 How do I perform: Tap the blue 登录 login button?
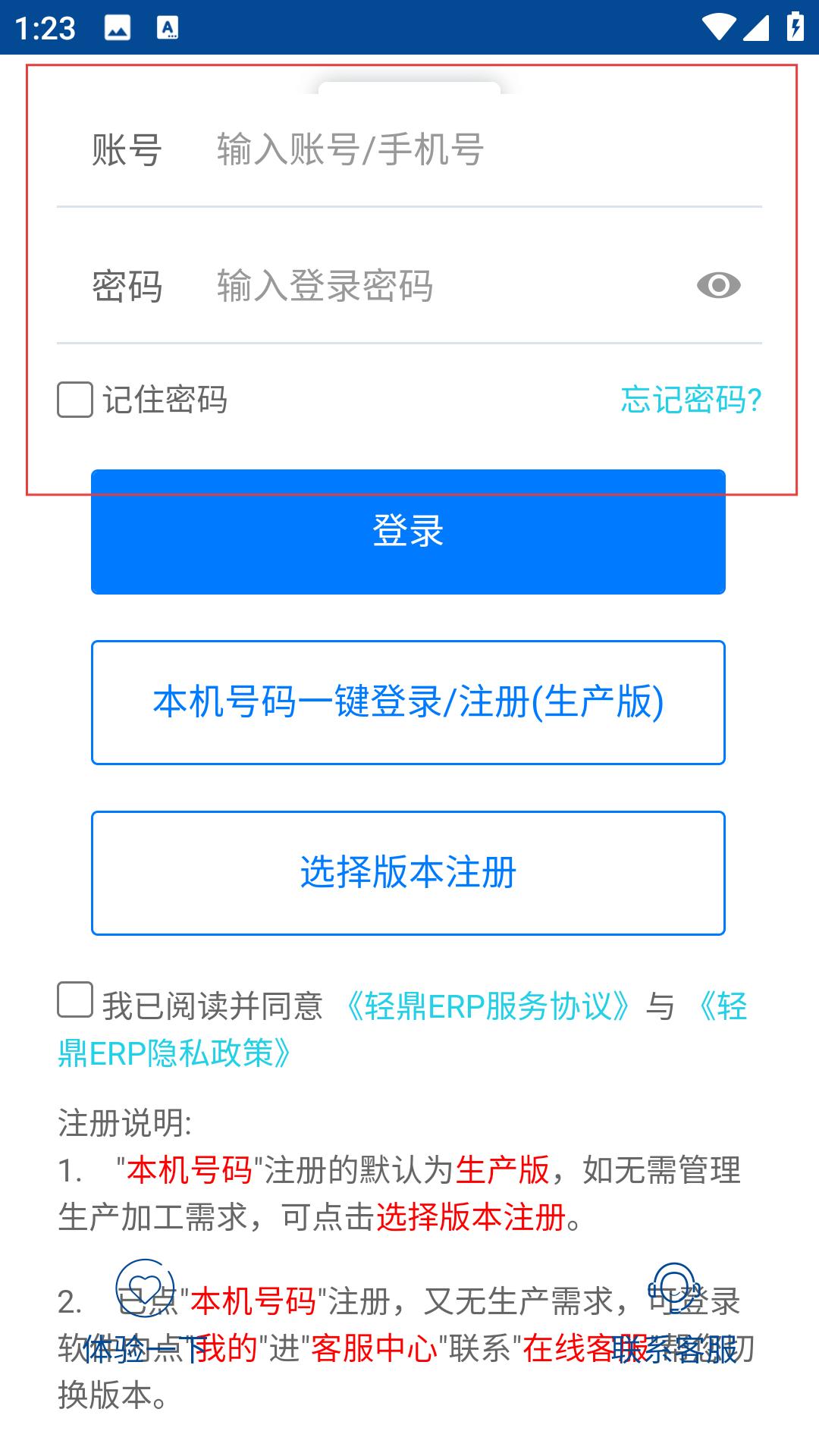tap(408, 532)
